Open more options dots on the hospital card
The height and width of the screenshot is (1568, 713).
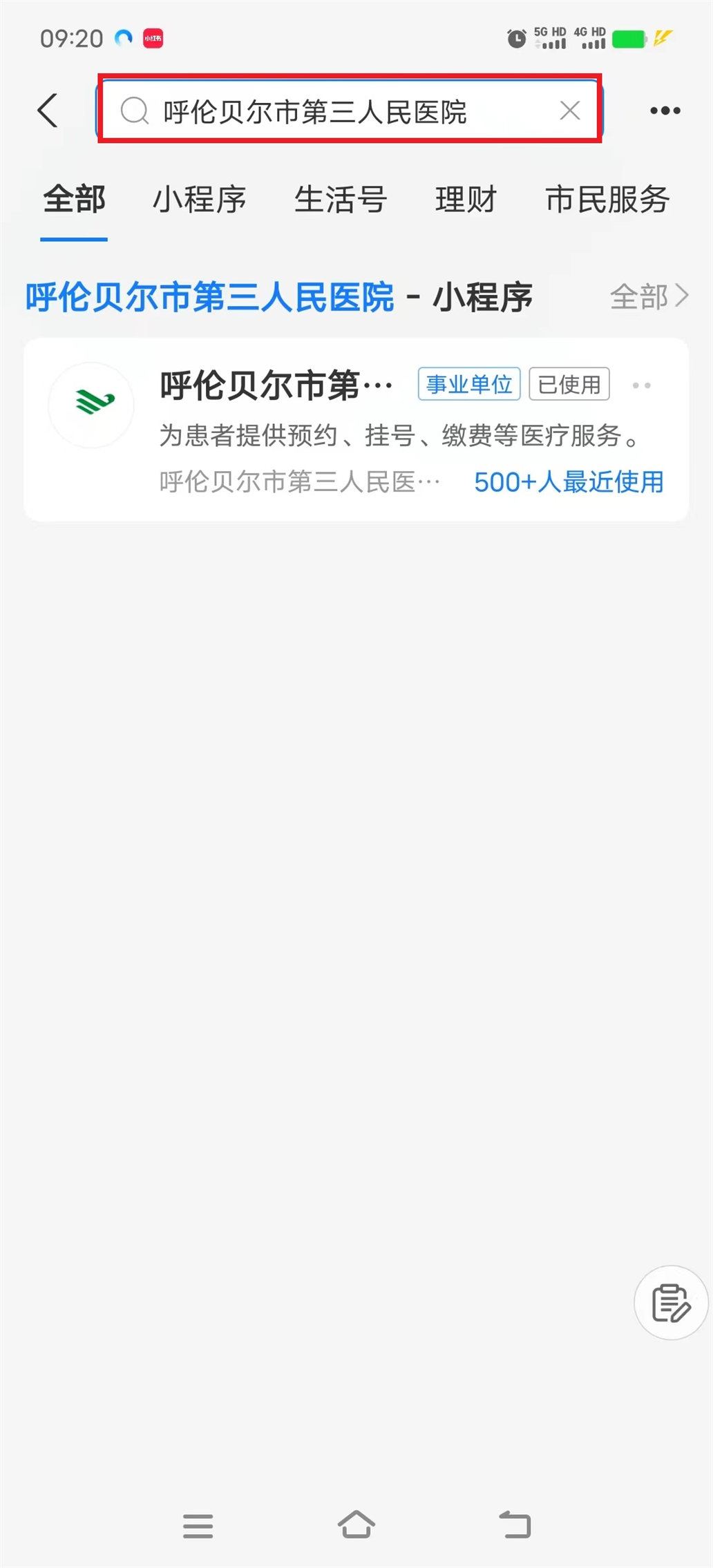[x=641, y=385]
